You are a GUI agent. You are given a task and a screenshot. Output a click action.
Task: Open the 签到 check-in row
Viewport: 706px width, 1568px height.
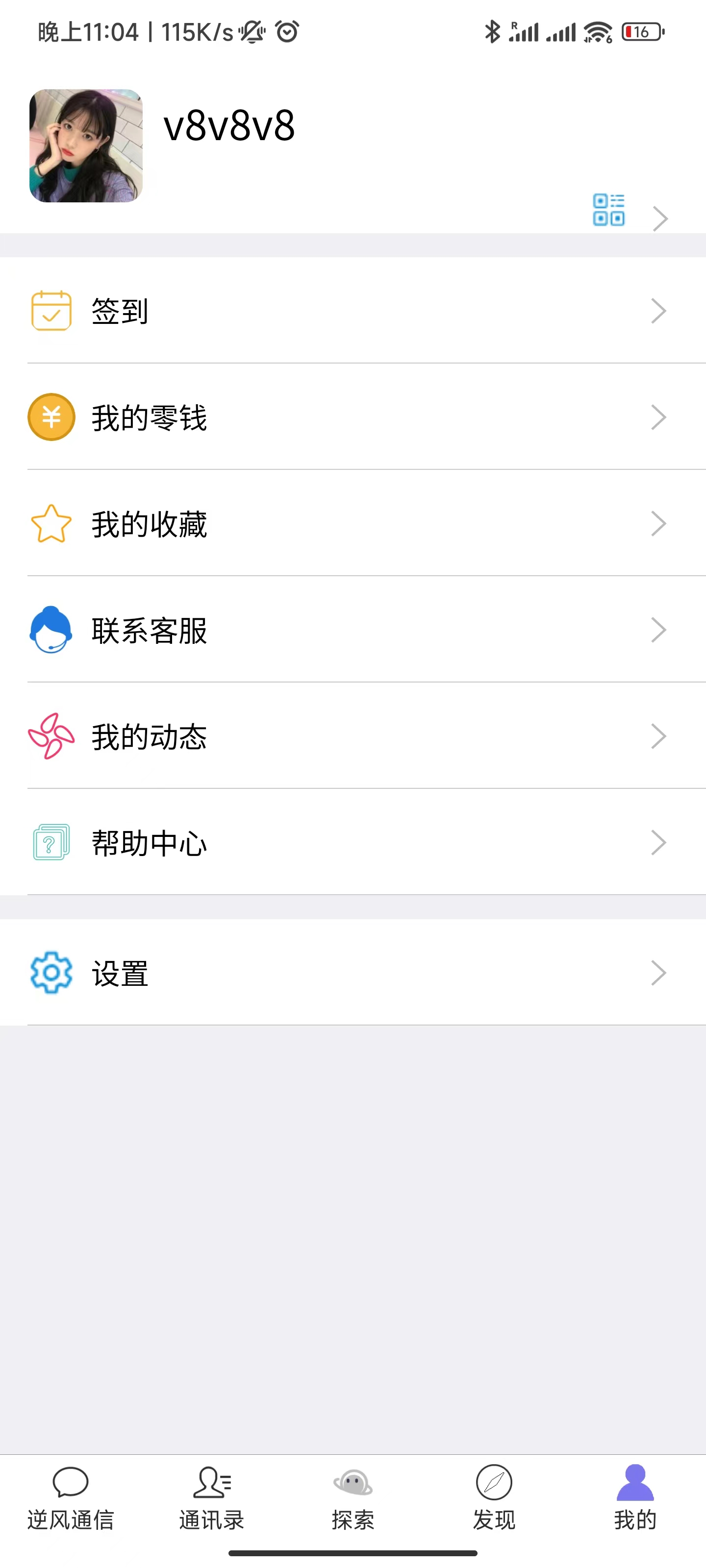click(x=353, y=311)
